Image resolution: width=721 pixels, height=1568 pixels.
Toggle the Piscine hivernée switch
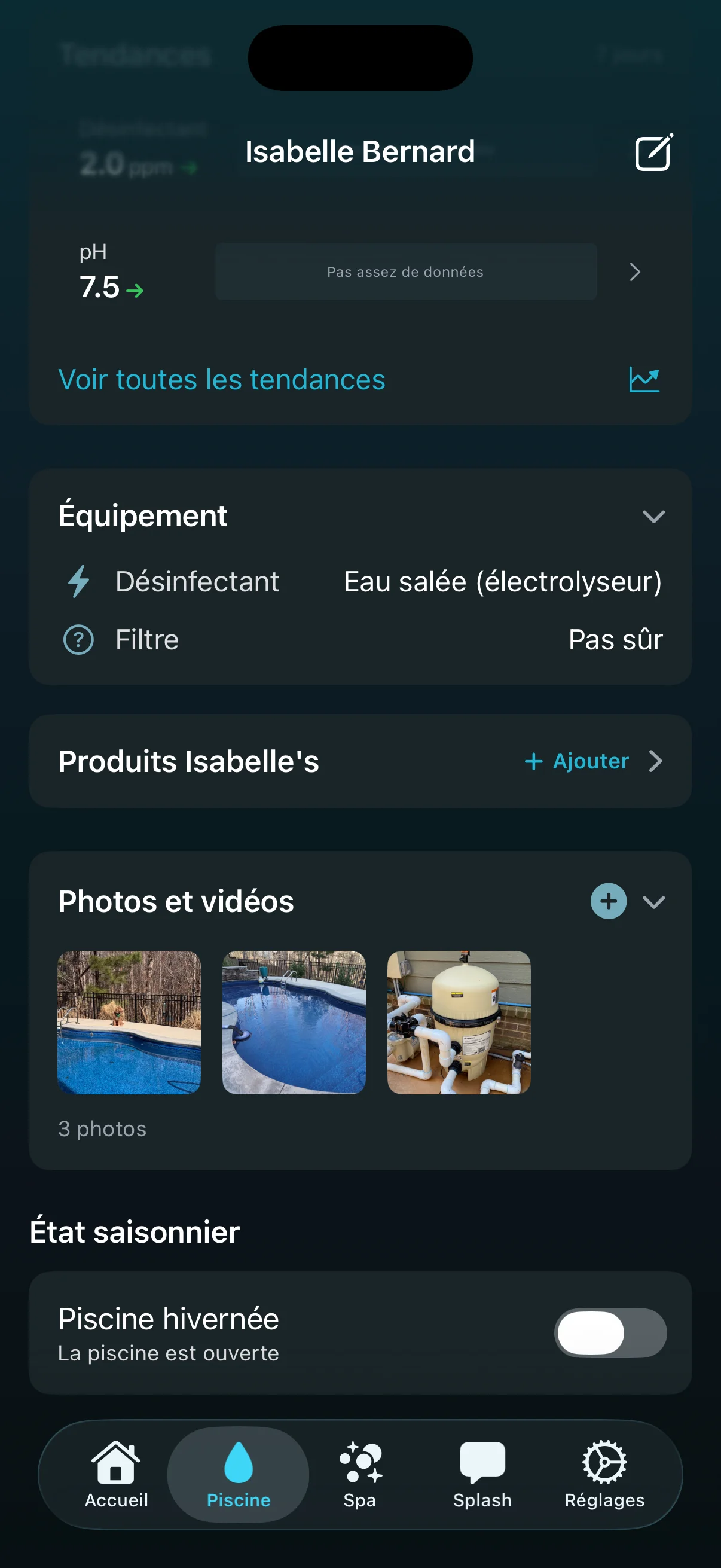click(x=610, y=1333)
